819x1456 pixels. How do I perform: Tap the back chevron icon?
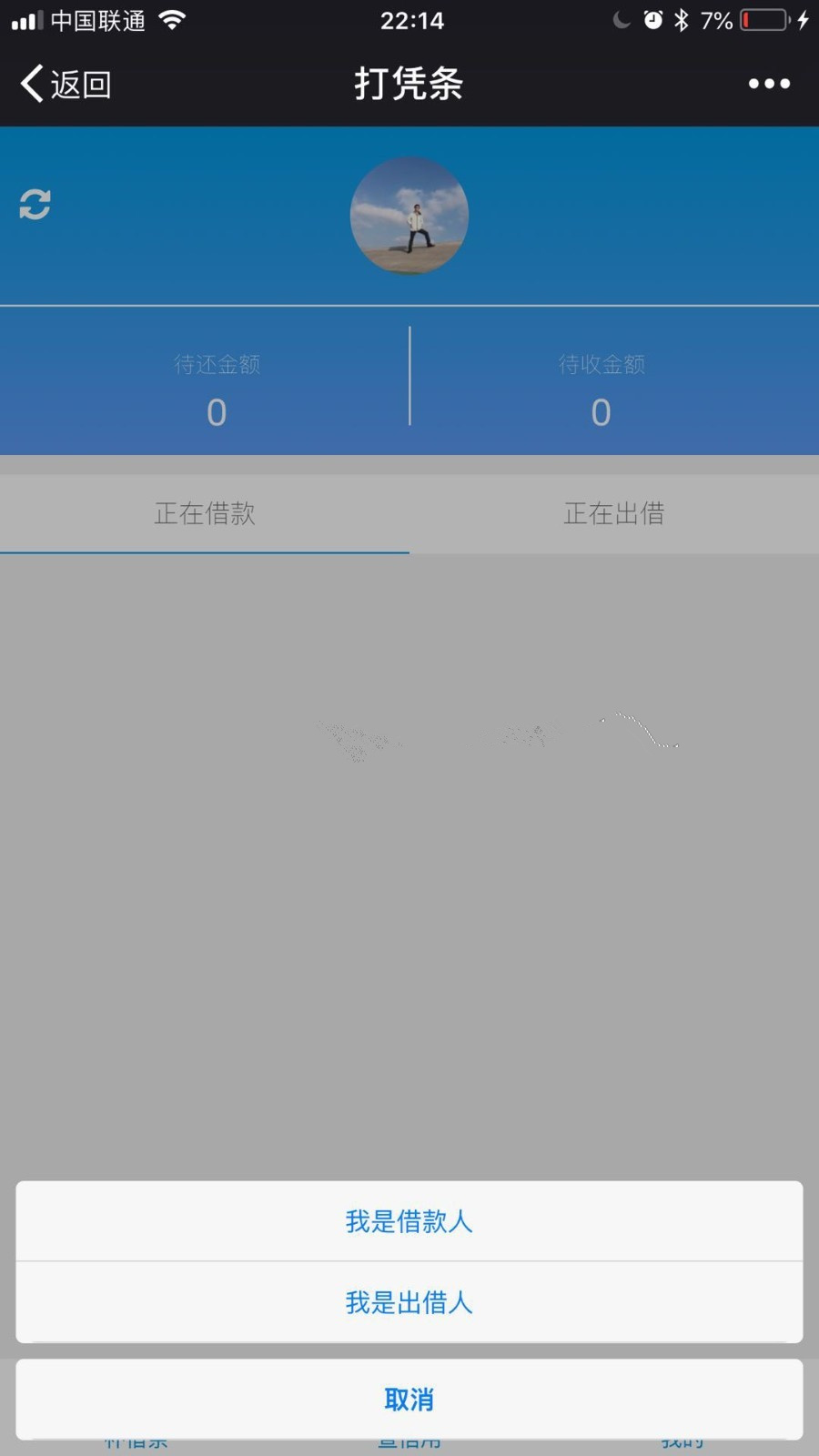[29, 83]
